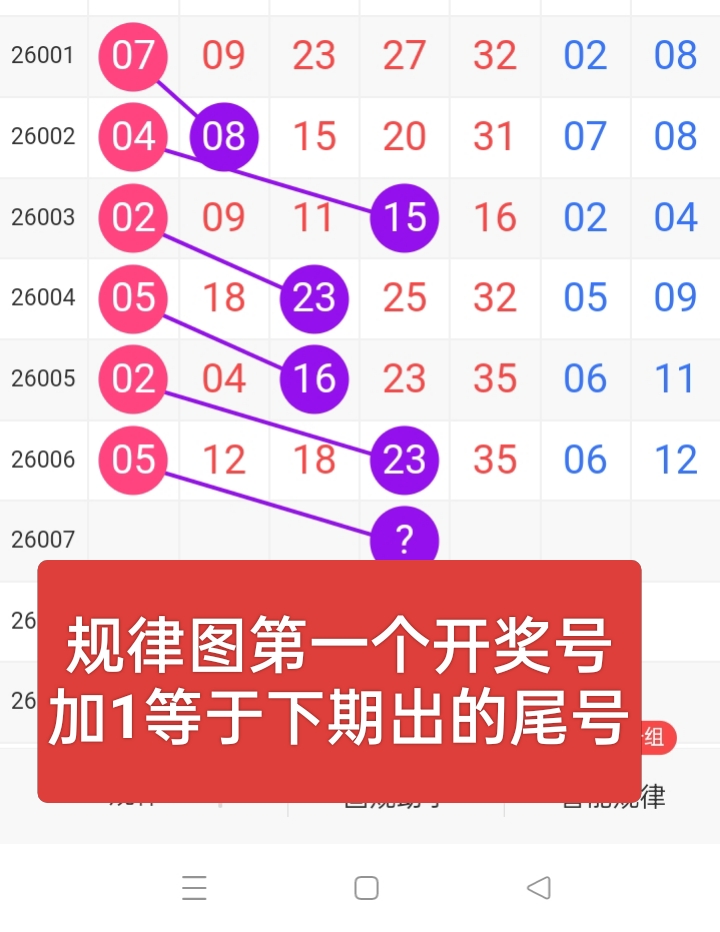
Task: Tap the purple circled 23 in row 26006
Action: pyautogui.click(x=403, y=460)
